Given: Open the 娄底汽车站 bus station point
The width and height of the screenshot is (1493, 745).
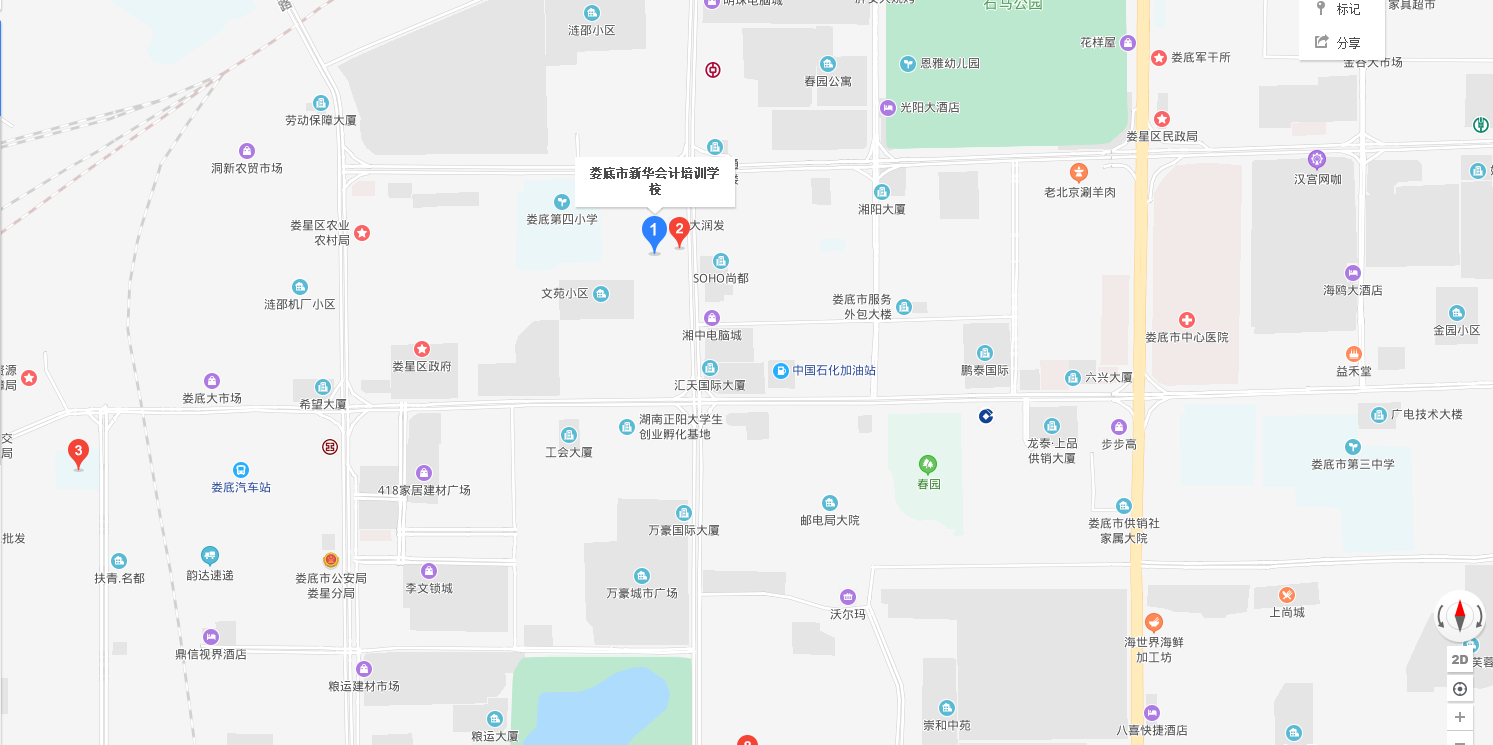Looking at the screenshot, I should (x=240, y=470).
